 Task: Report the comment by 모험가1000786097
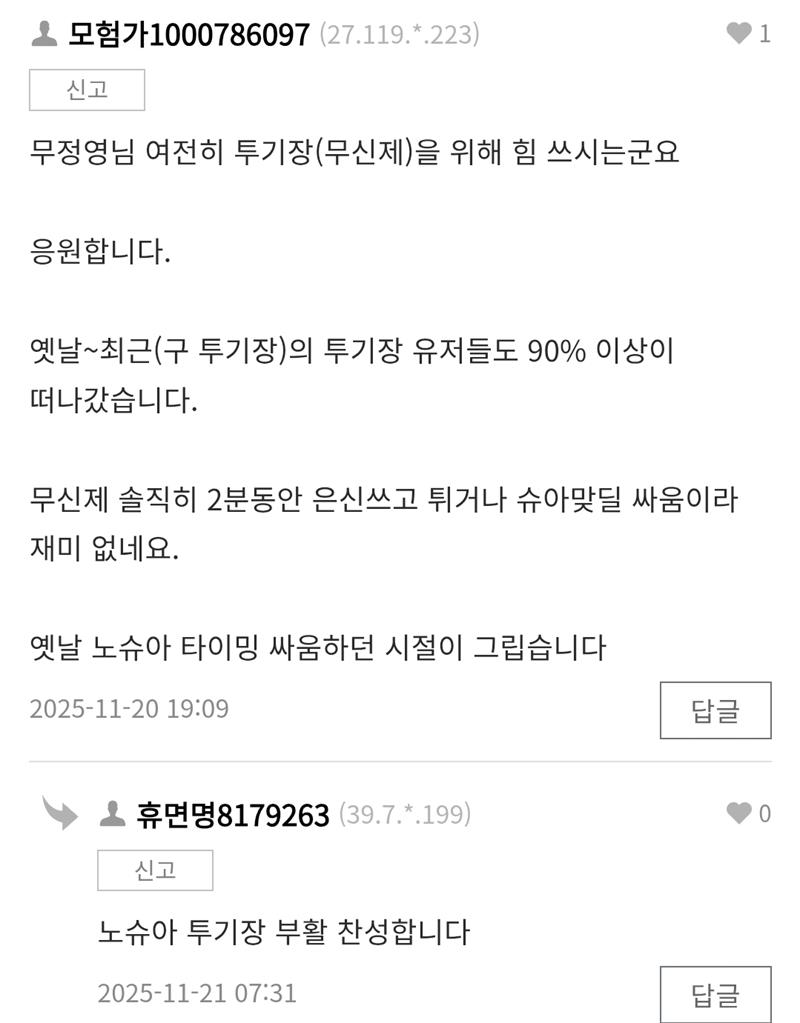pos(87,90)
